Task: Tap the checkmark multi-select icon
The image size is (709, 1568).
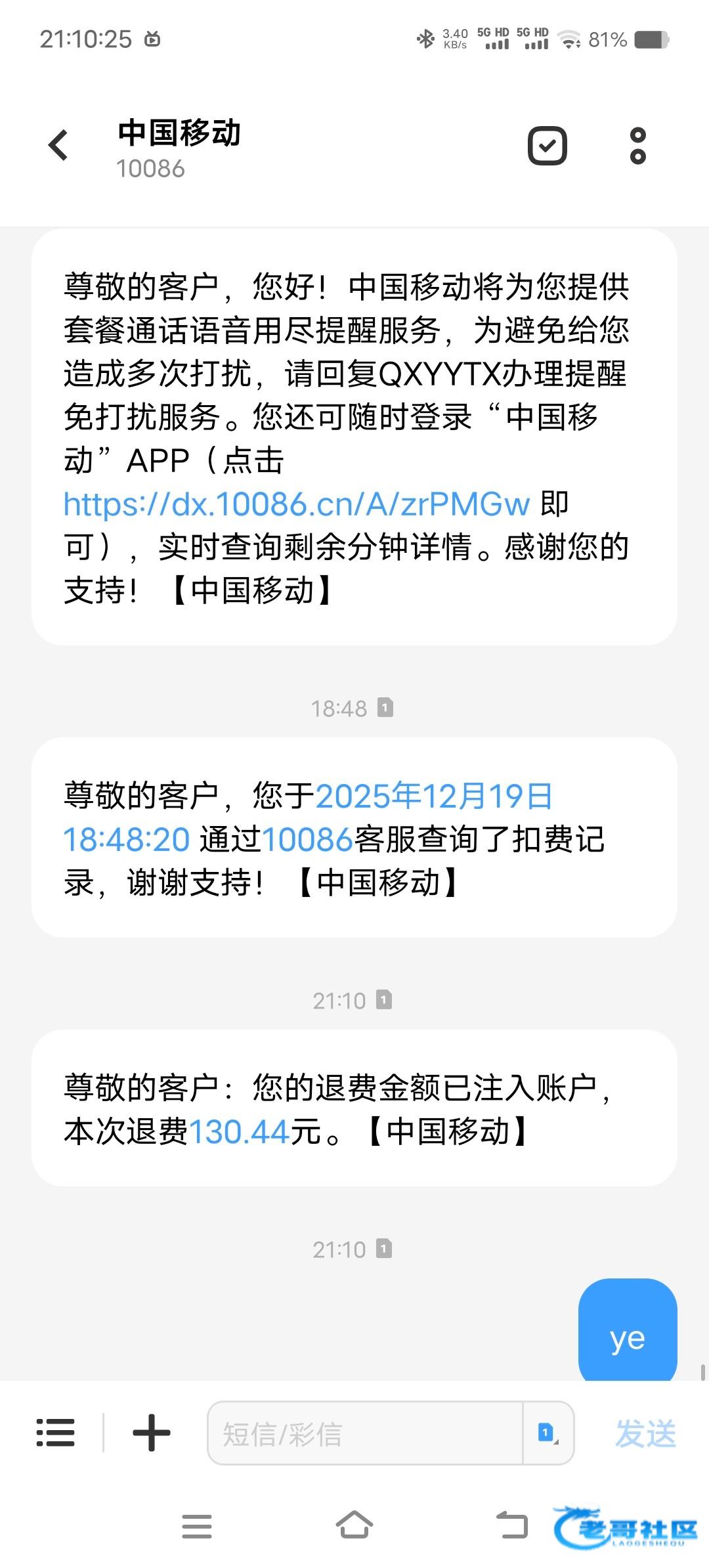Action: pos(547,146)
